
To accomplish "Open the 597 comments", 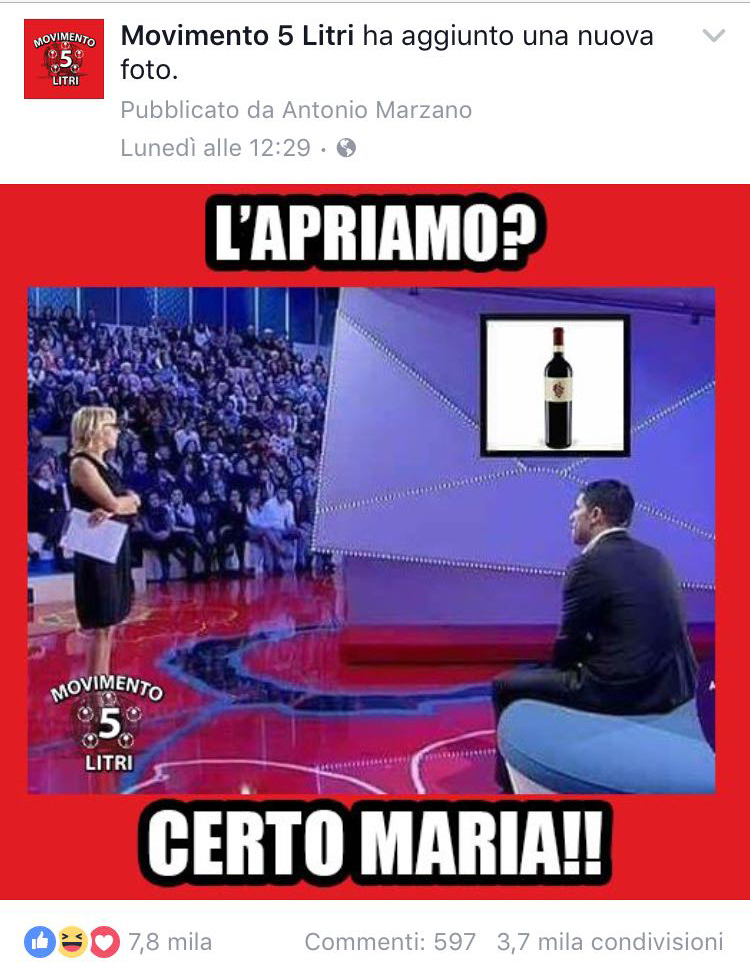I will pyautogui.click(x=390, y=942).
